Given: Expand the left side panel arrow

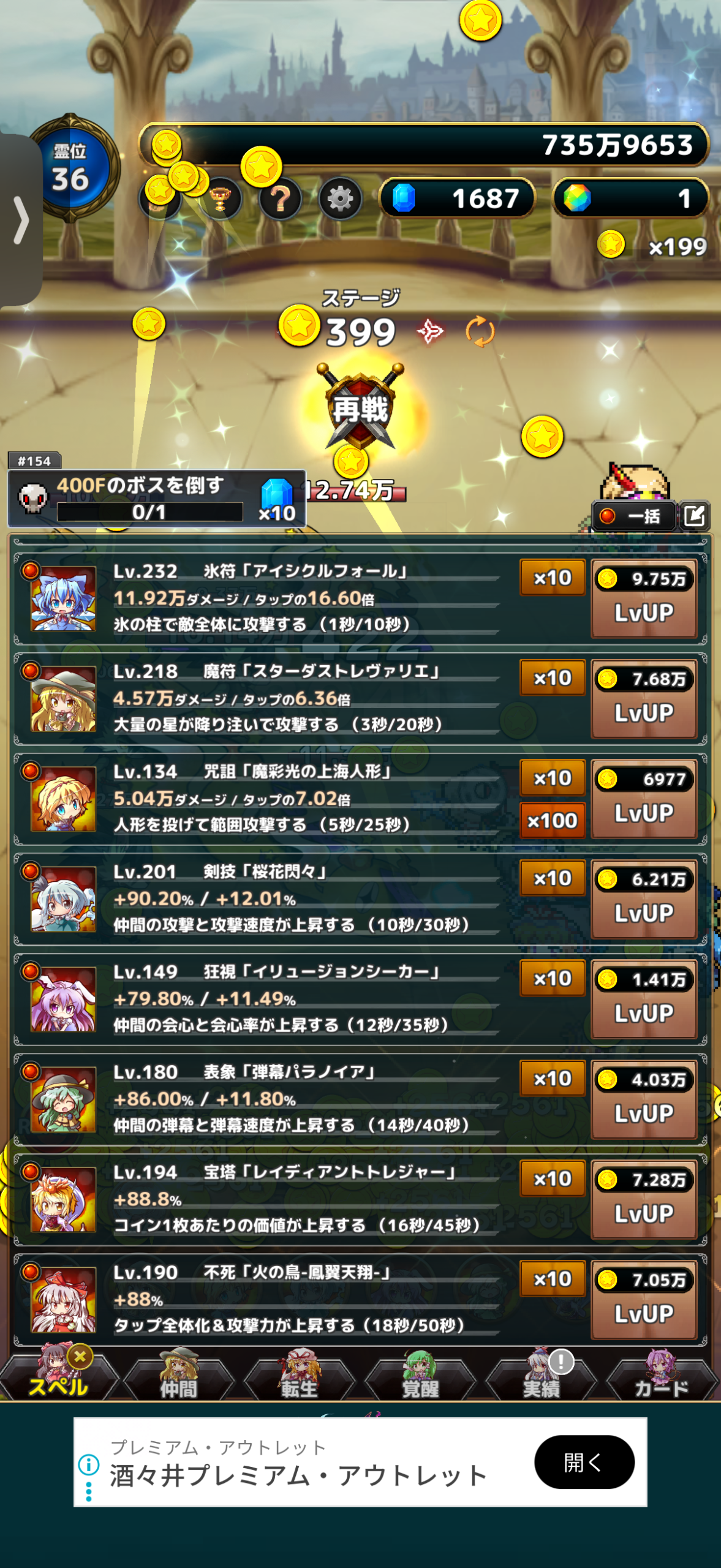Looking at the screenshot, I should [21, 221].
